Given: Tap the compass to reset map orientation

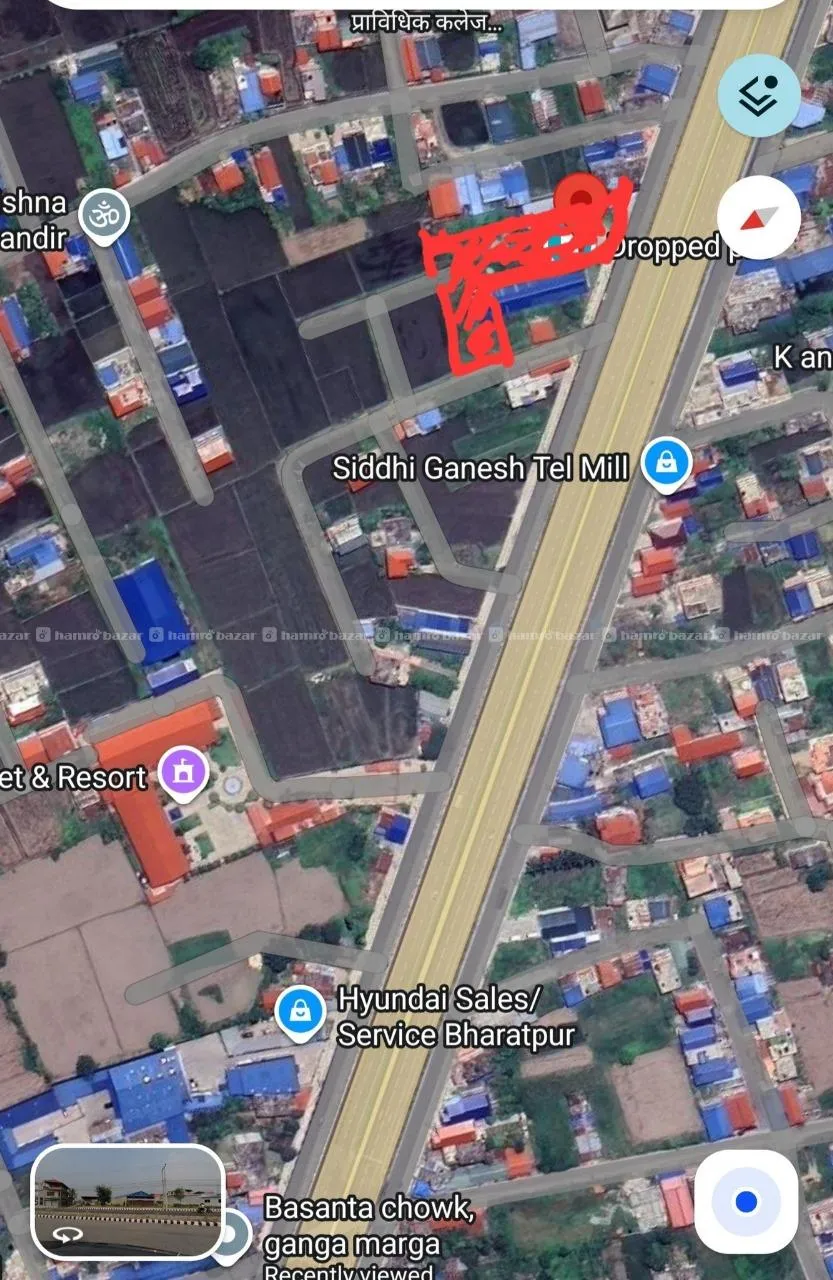Looking at the screenshot, I should click(x=758, y=217).
